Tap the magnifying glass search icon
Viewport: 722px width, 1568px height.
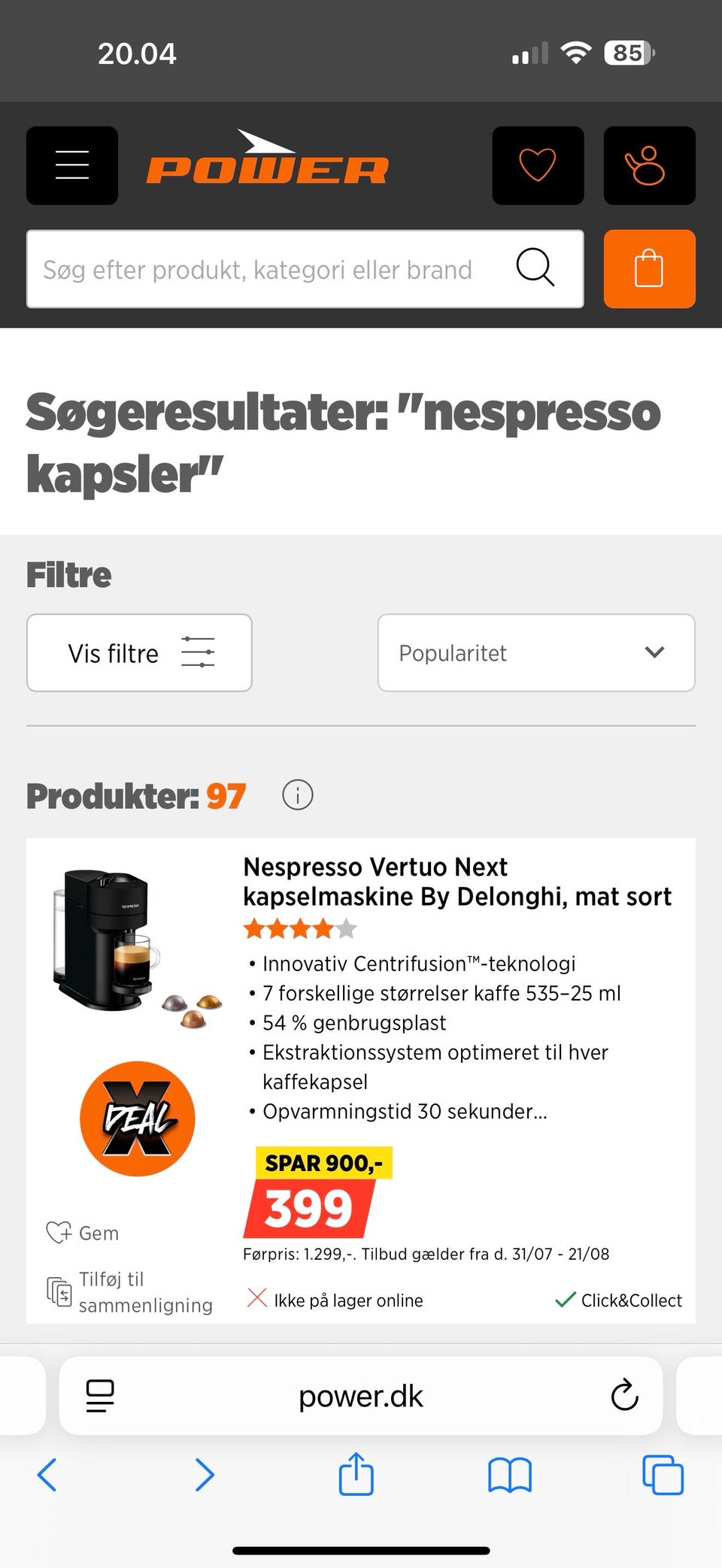535,268
